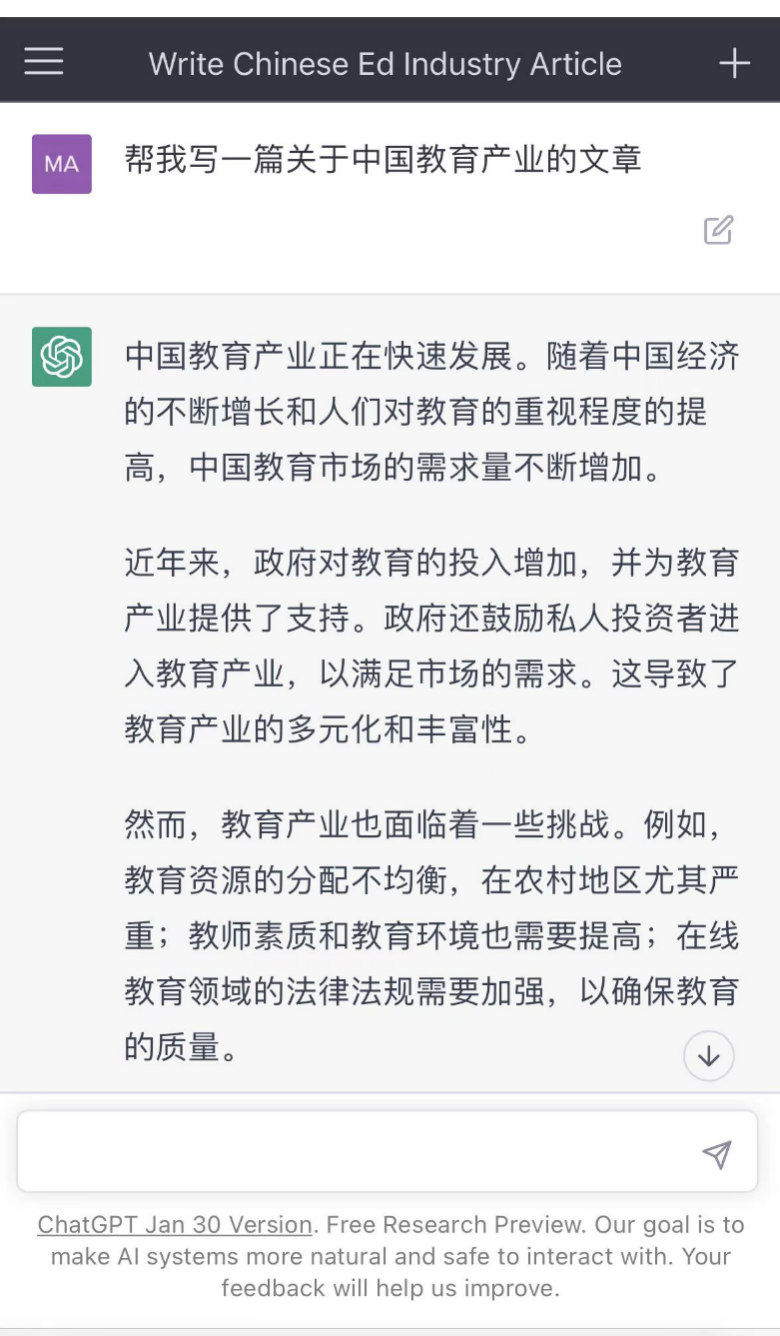780x1336 pixels.
Task: Open the hamburger sidebar menu
Action: pyautogui.click(x=44, y=63)
